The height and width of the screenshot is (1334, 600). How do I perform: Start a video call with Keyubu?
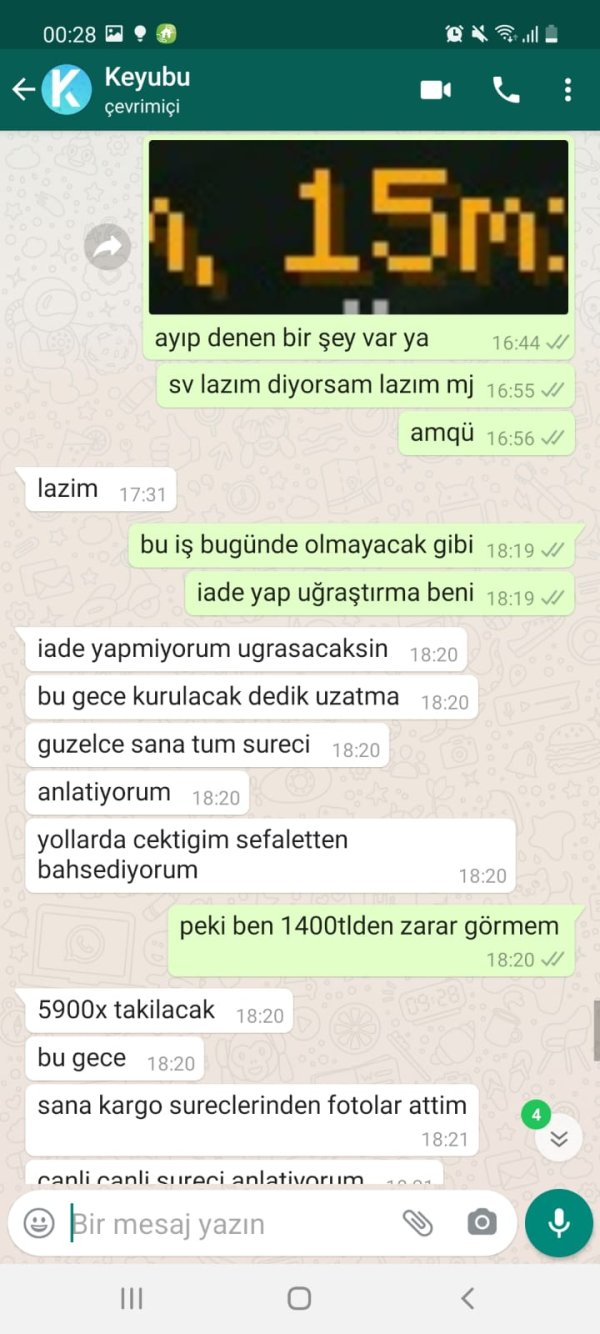pos(435,90)
